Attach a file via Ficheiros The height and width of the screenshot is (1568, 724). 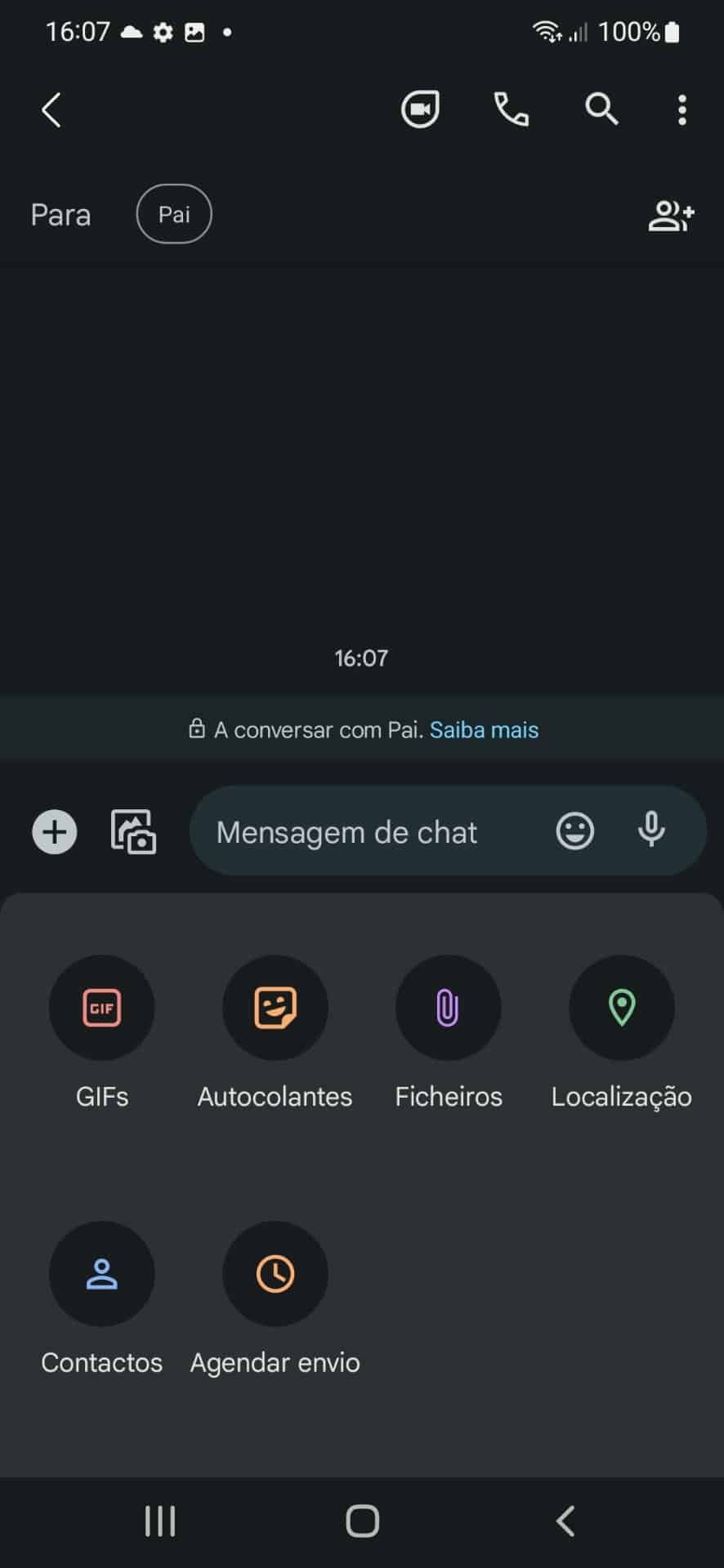coord(448,1008)
